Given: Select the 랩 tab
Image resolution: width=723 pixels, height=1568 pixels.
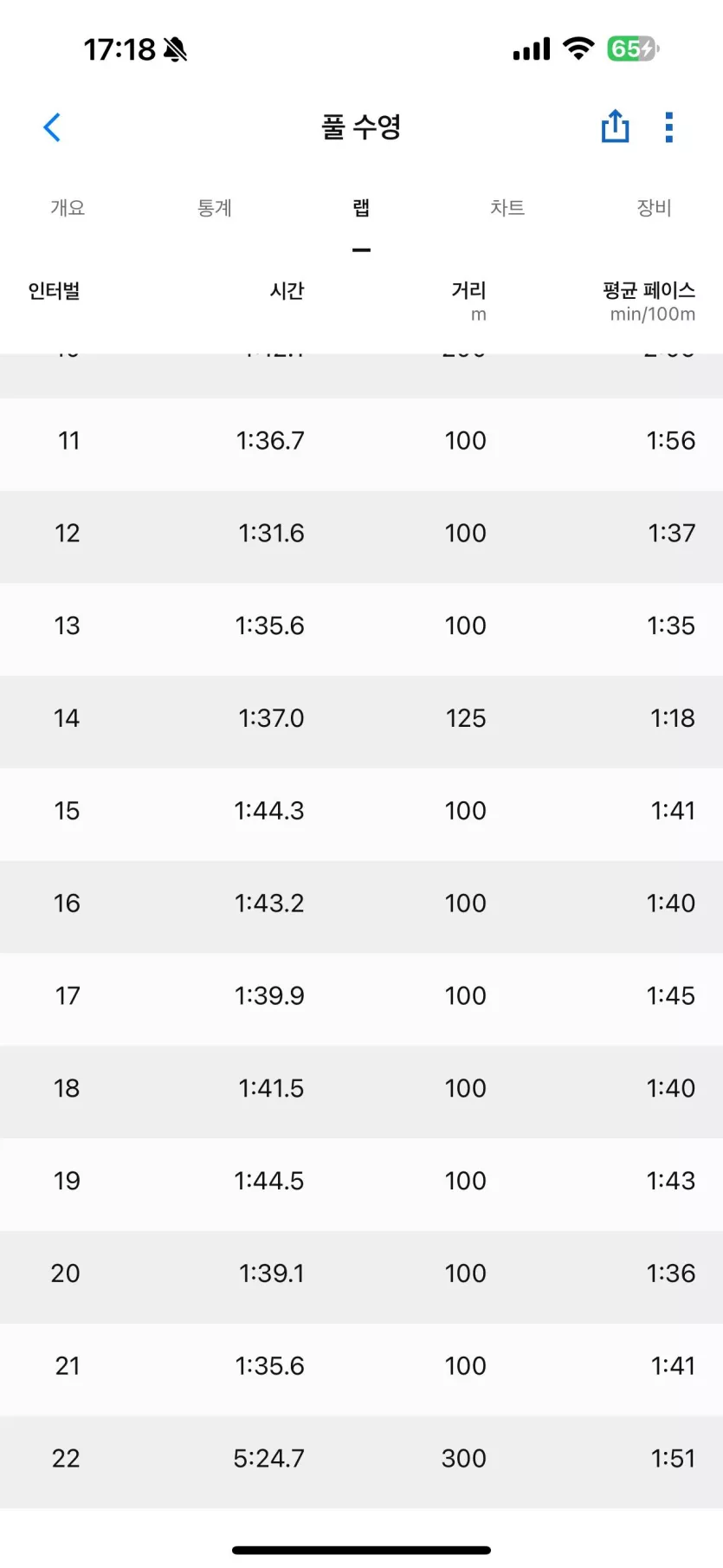Looking at the screenshot, I should (361, 208).
